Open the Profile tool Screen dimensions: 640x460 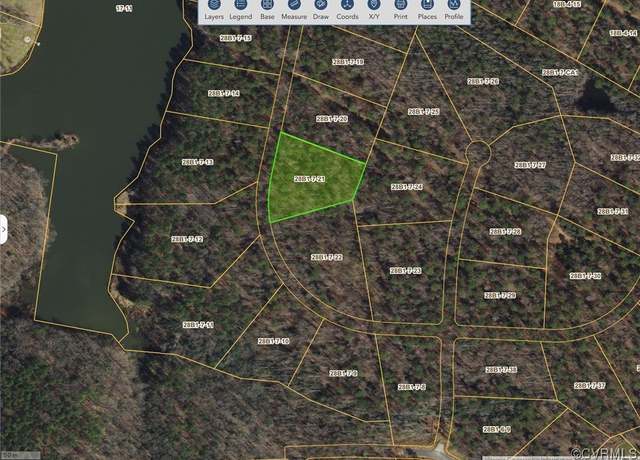(x=454, y=10)
